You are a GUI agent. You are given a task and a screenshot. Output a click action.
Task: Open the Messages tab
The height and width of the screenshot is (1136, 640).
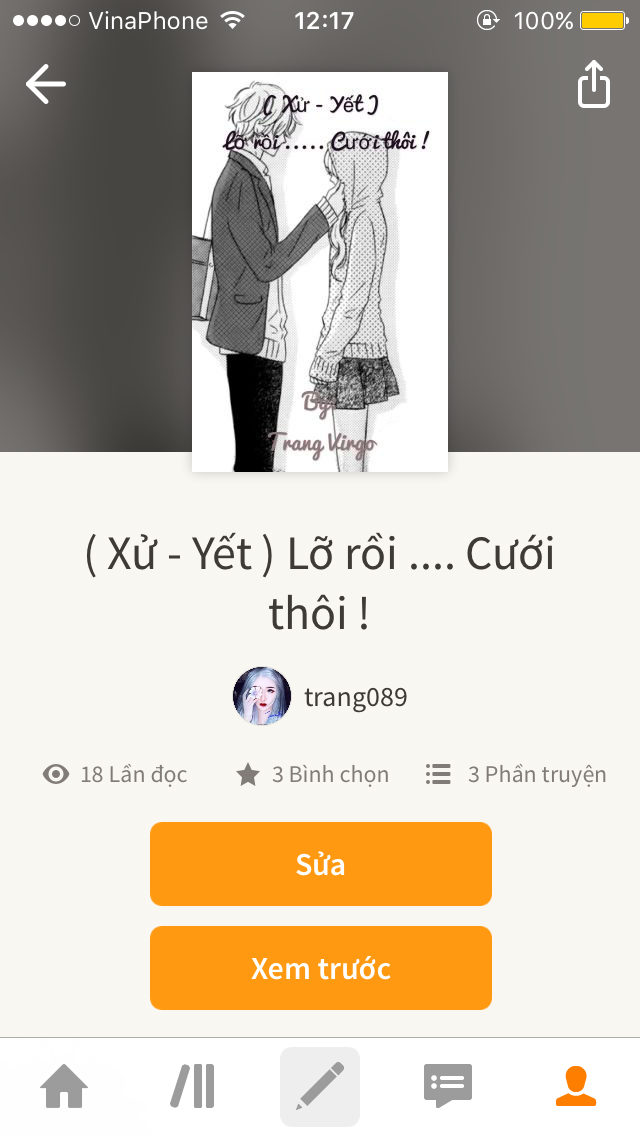click(x=447, y=1086)
